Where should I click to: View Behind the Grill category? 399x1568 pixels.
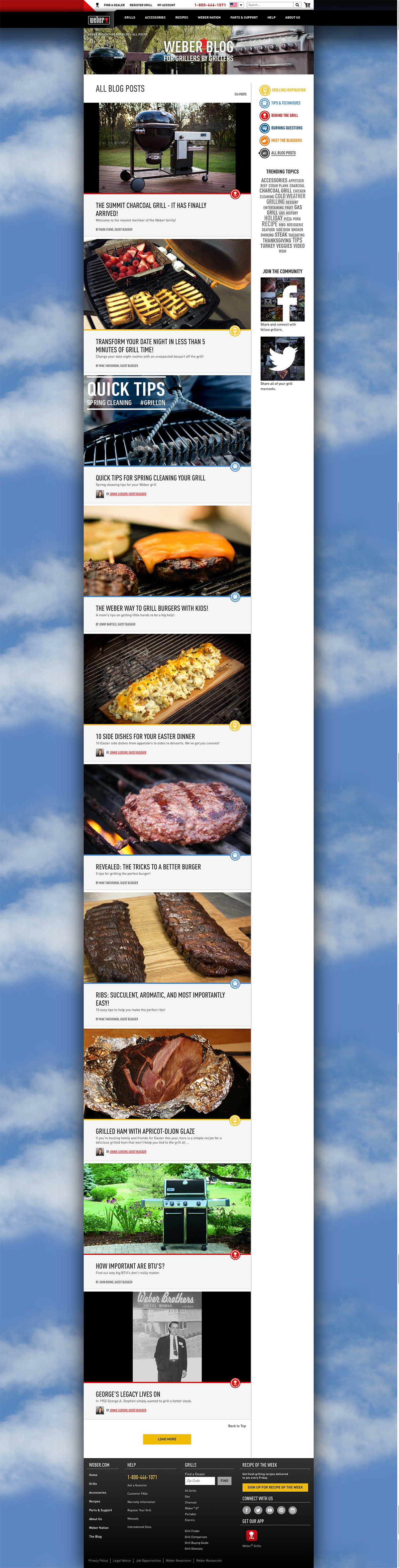[285, 116]
